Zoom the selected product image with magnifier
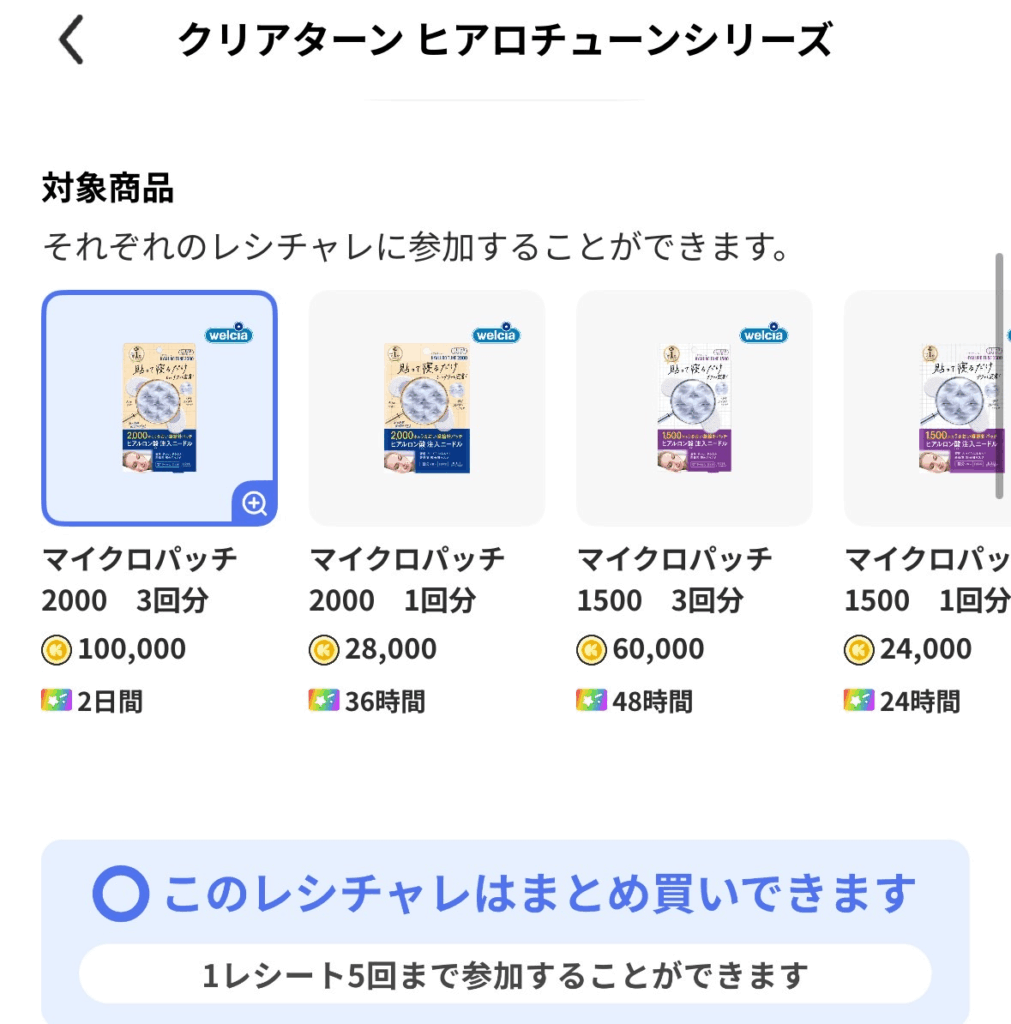 (x=254, y=503)
